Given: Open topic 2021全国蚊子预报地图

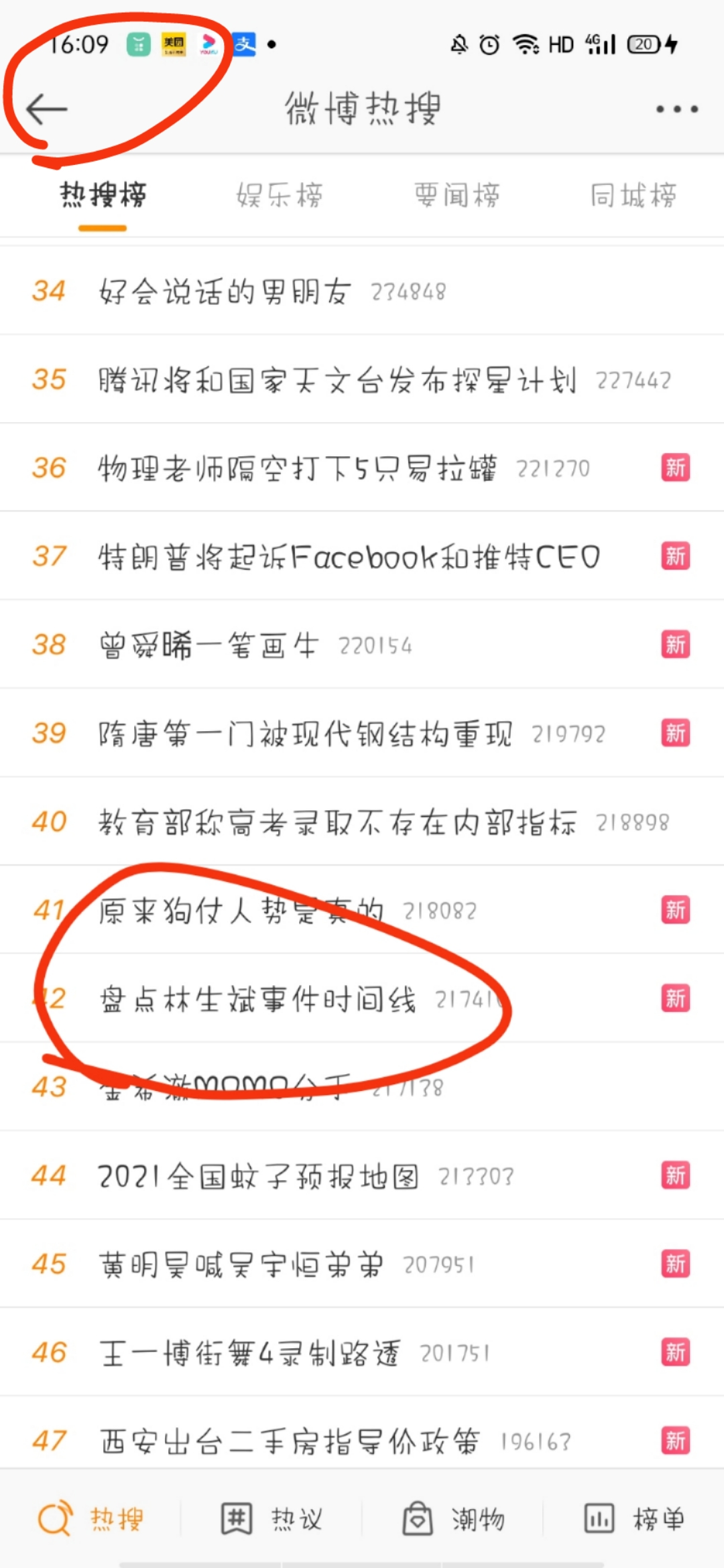Looking at the screenshot, I should 258,1176.
